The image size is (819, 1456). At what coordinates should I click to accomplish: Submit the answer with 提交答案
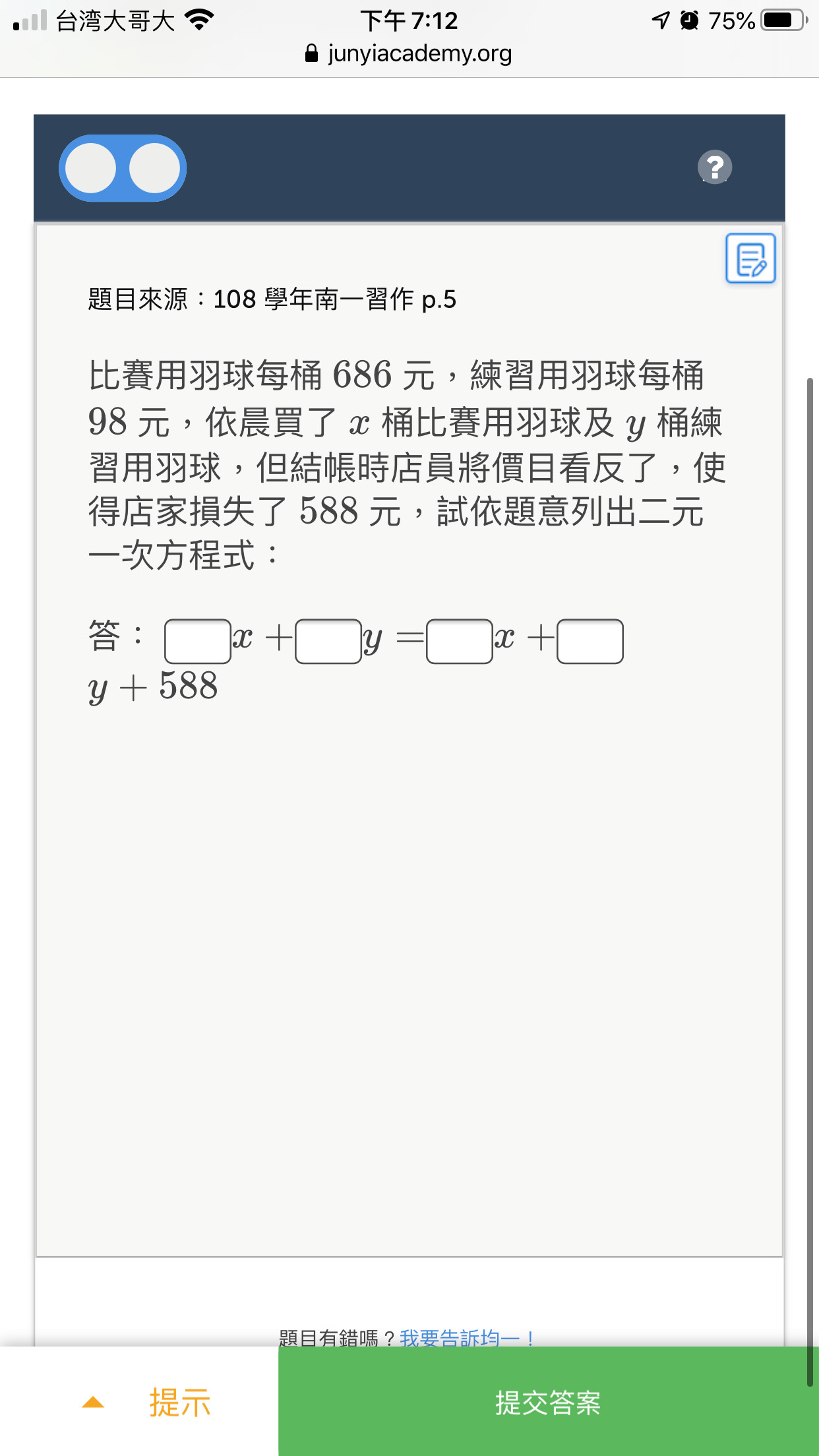pyautogui.click(x=549, y=1402)
